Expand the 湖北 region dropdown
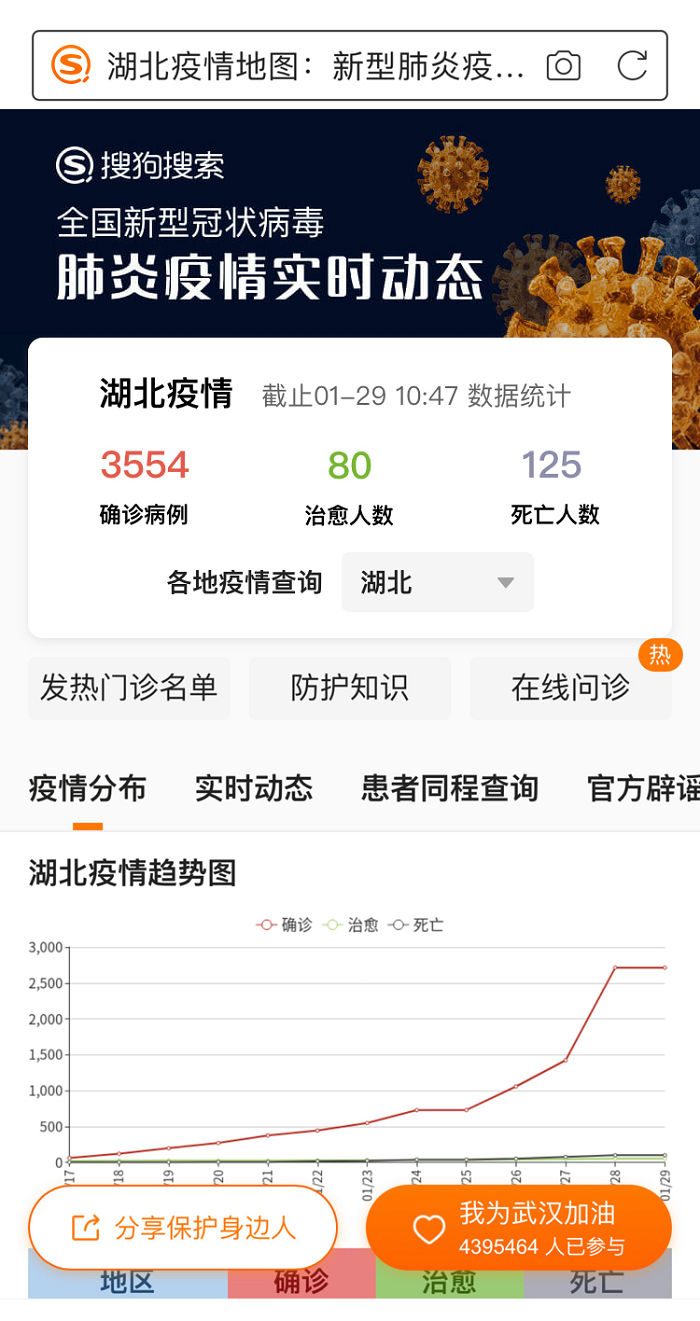The image size is (700, 1321). point(438,582)
